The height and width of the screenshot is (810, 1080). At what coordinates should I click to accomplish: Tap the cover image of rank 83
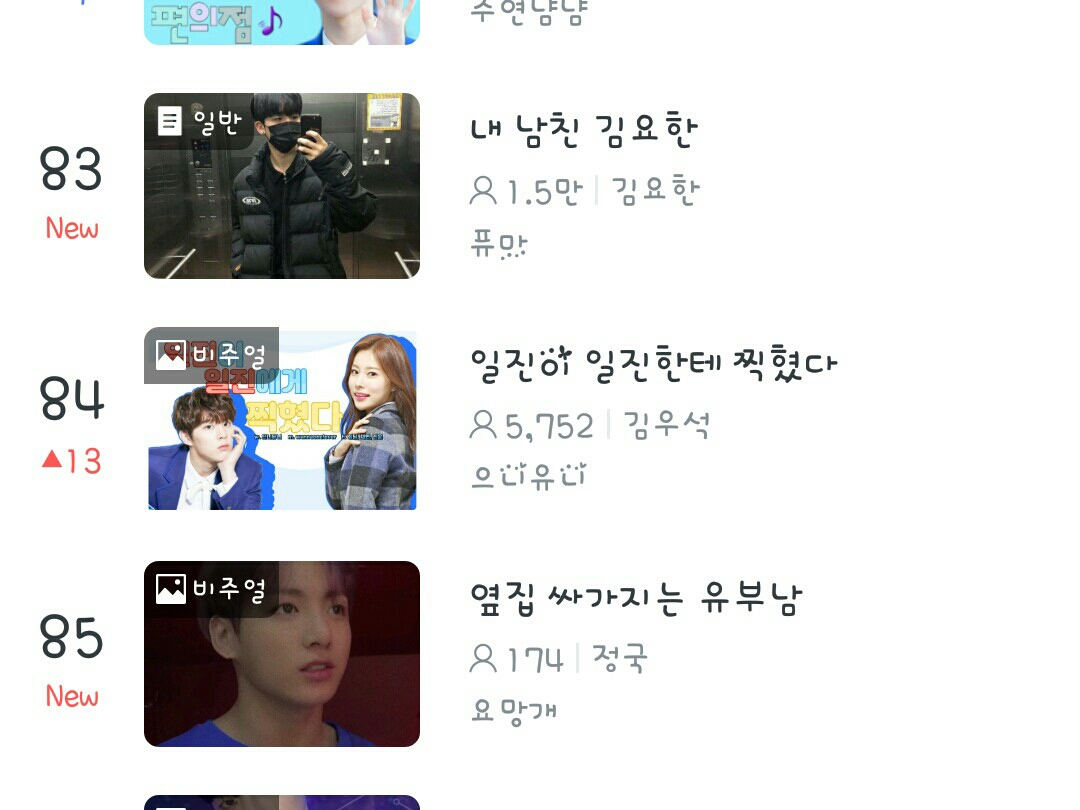(x=282, y=186)
